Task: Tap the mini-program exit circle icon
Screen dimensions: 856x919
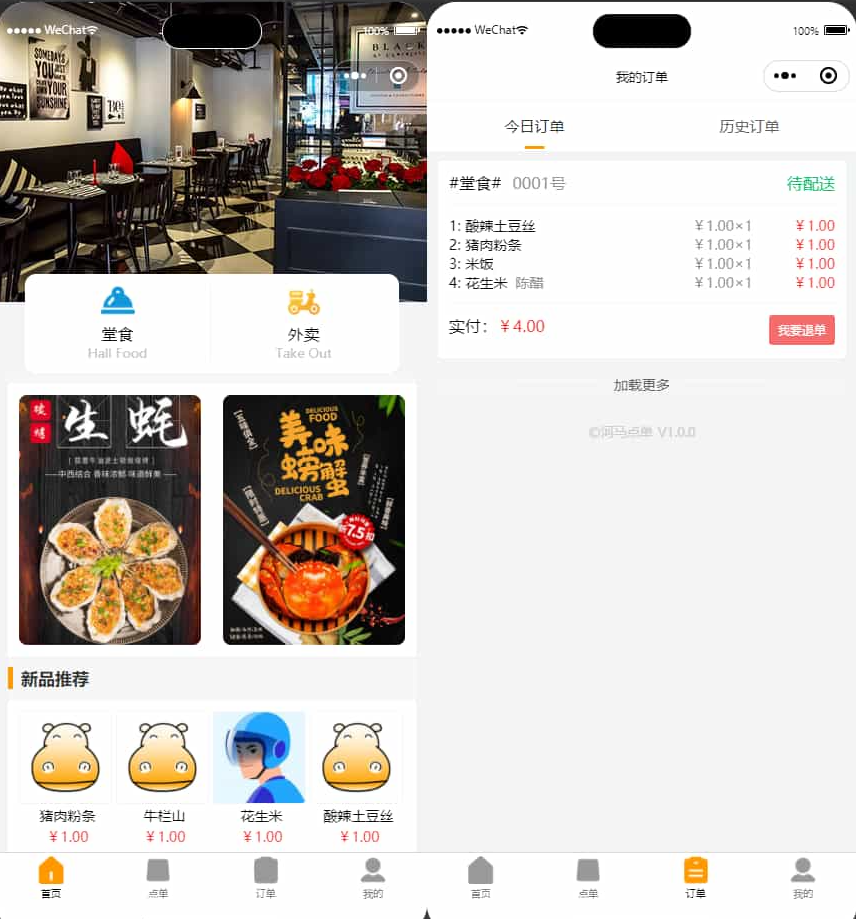Action: tap(827, 76)
